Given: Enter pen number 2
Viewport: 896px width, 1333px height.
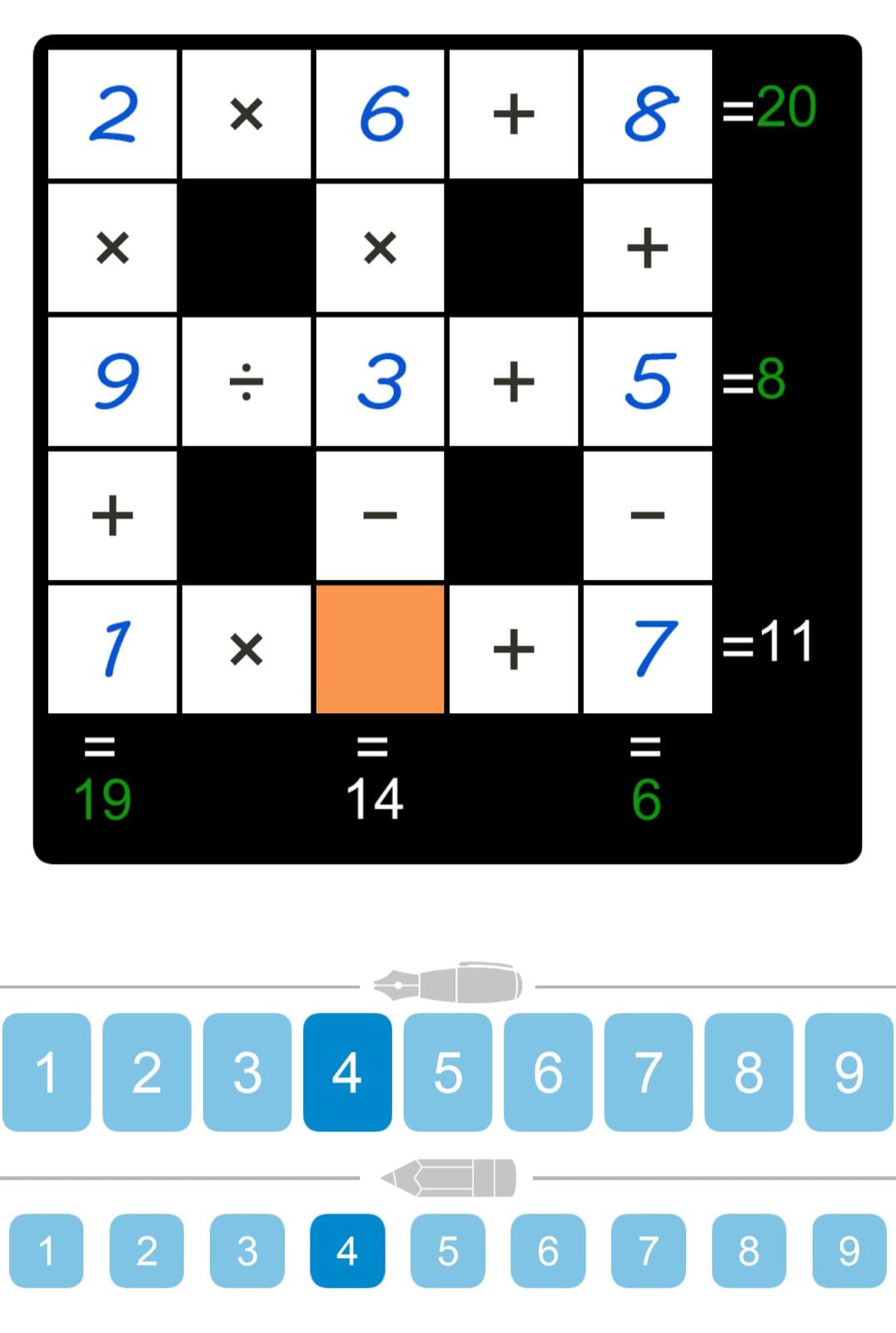Looking at the screenshot, I should [x=147, y=1071].
